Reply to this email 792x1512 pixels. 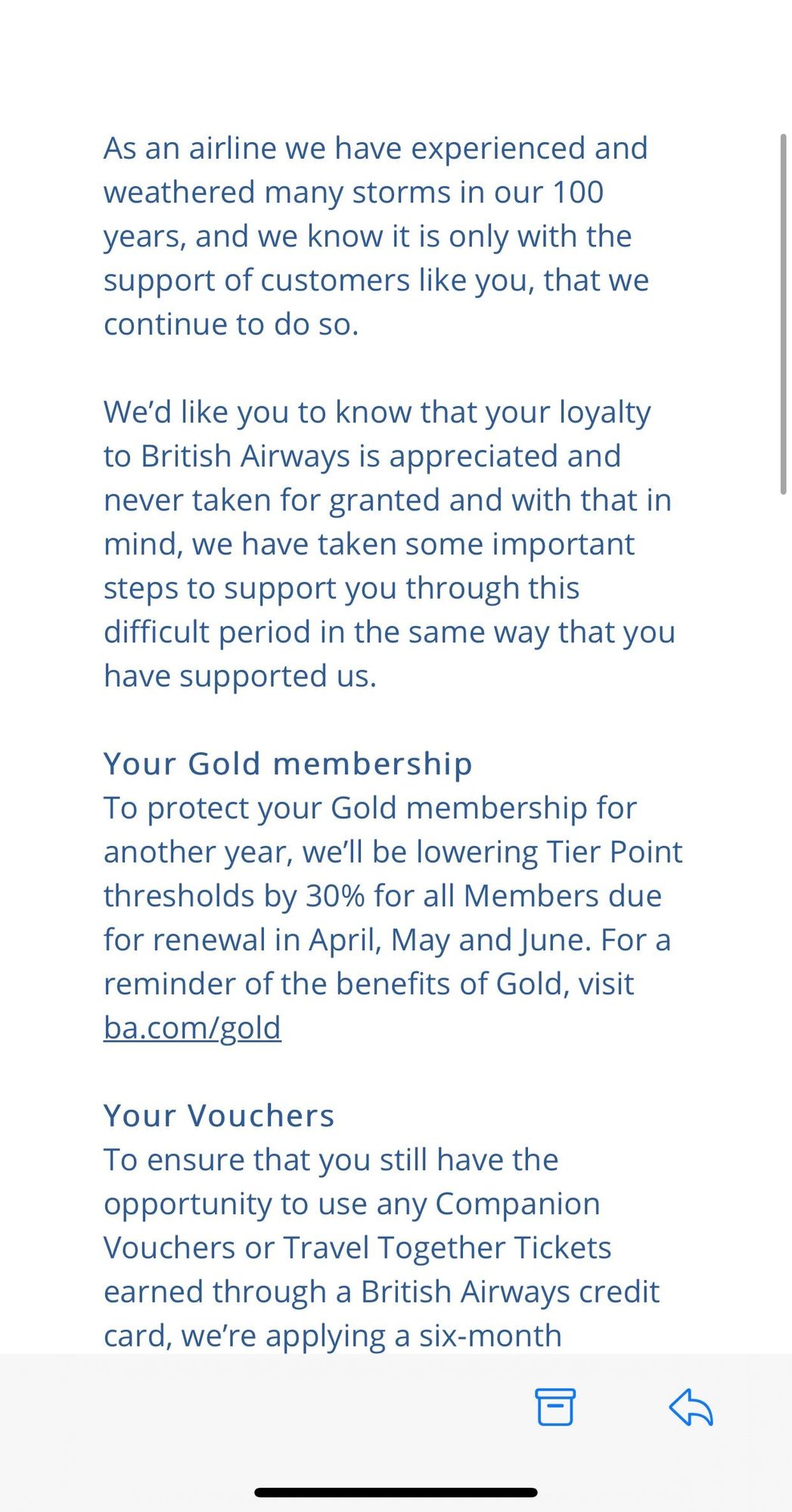click(691, 1407)
